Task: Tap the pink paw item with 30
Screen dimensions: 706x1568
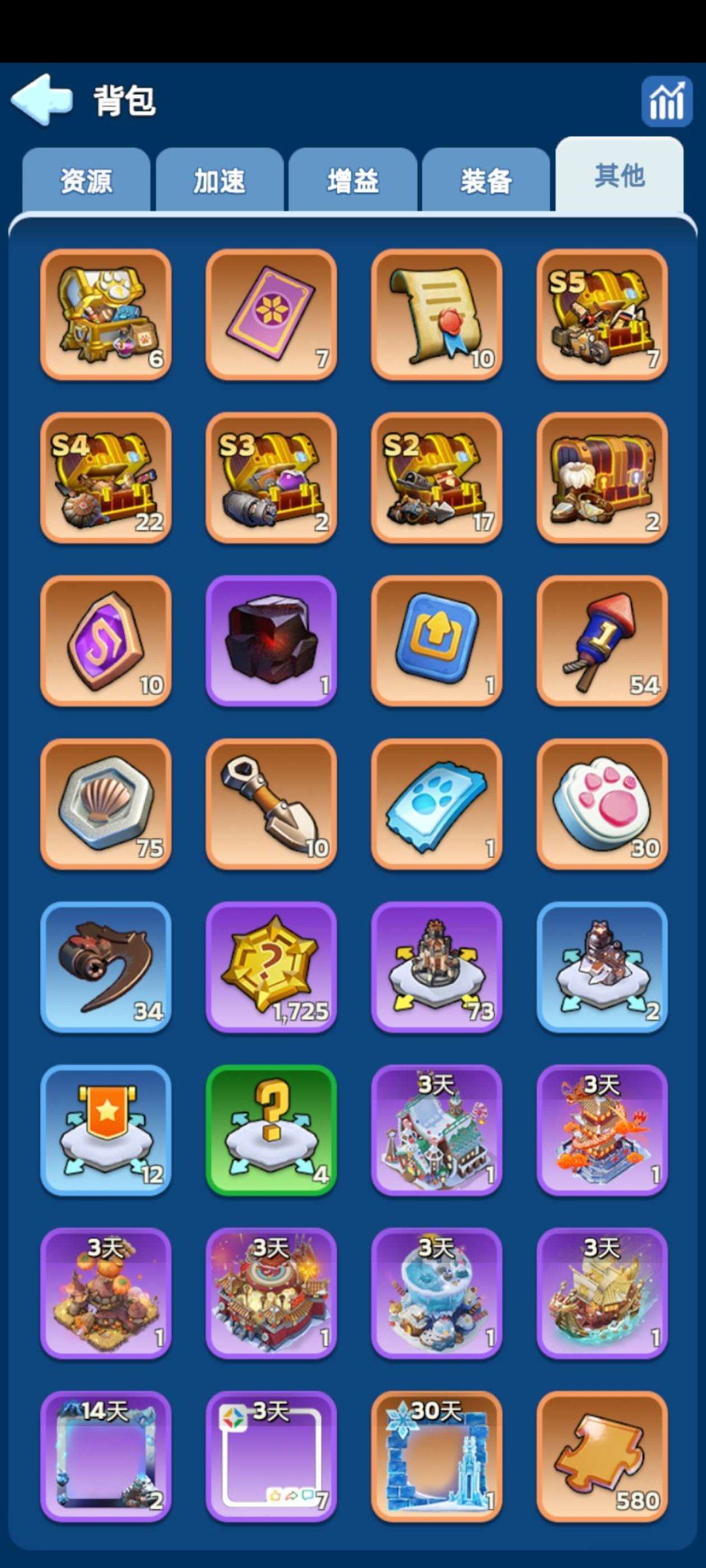Action: (x=602, y=804)
